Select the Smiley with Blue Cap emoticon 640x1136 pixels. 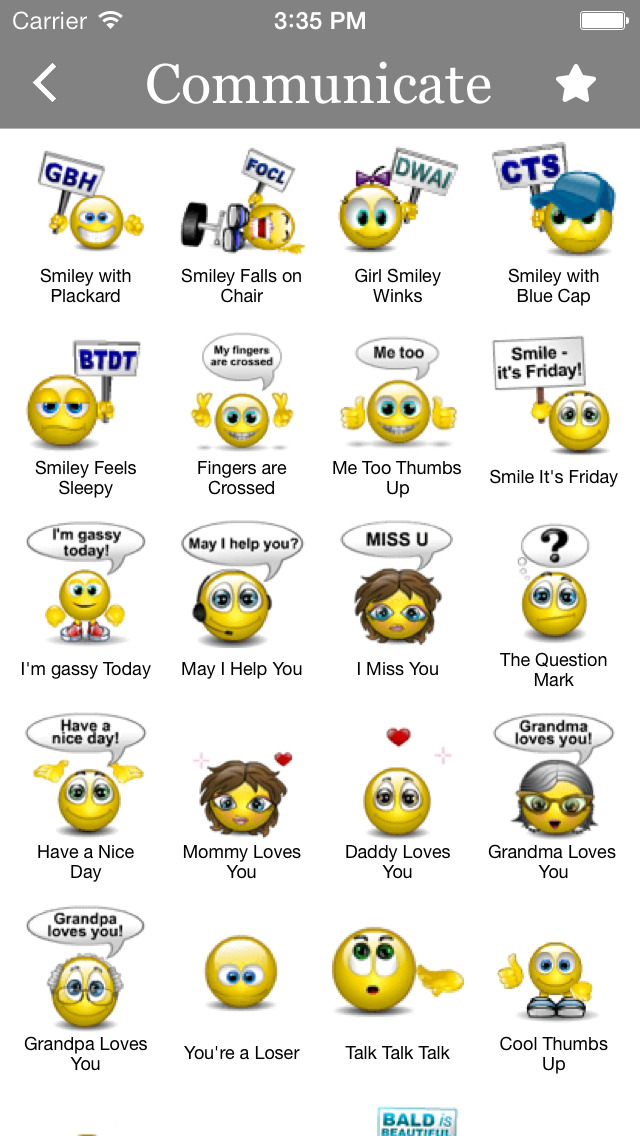(553, 205)
